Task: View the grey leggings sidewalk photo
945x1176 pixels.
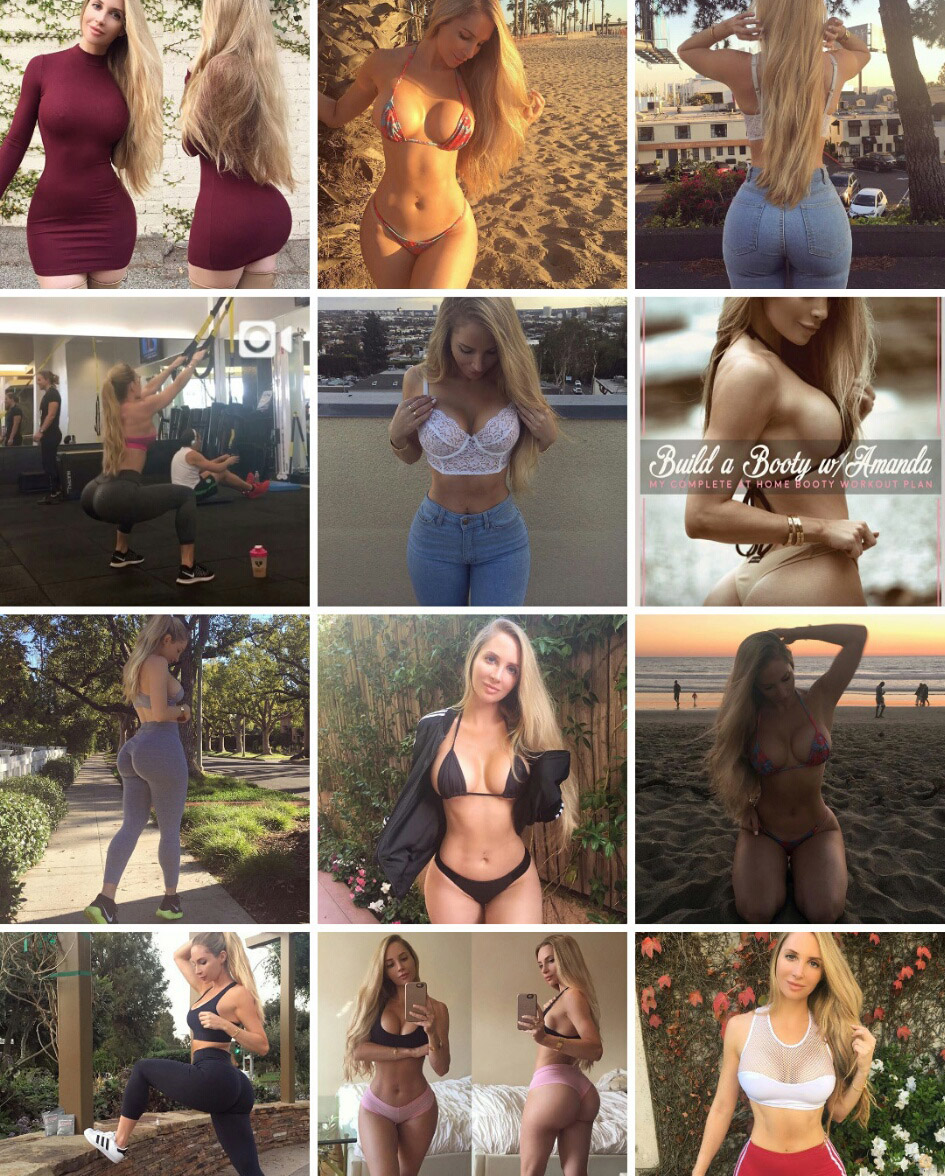Action: click(154, 768)
